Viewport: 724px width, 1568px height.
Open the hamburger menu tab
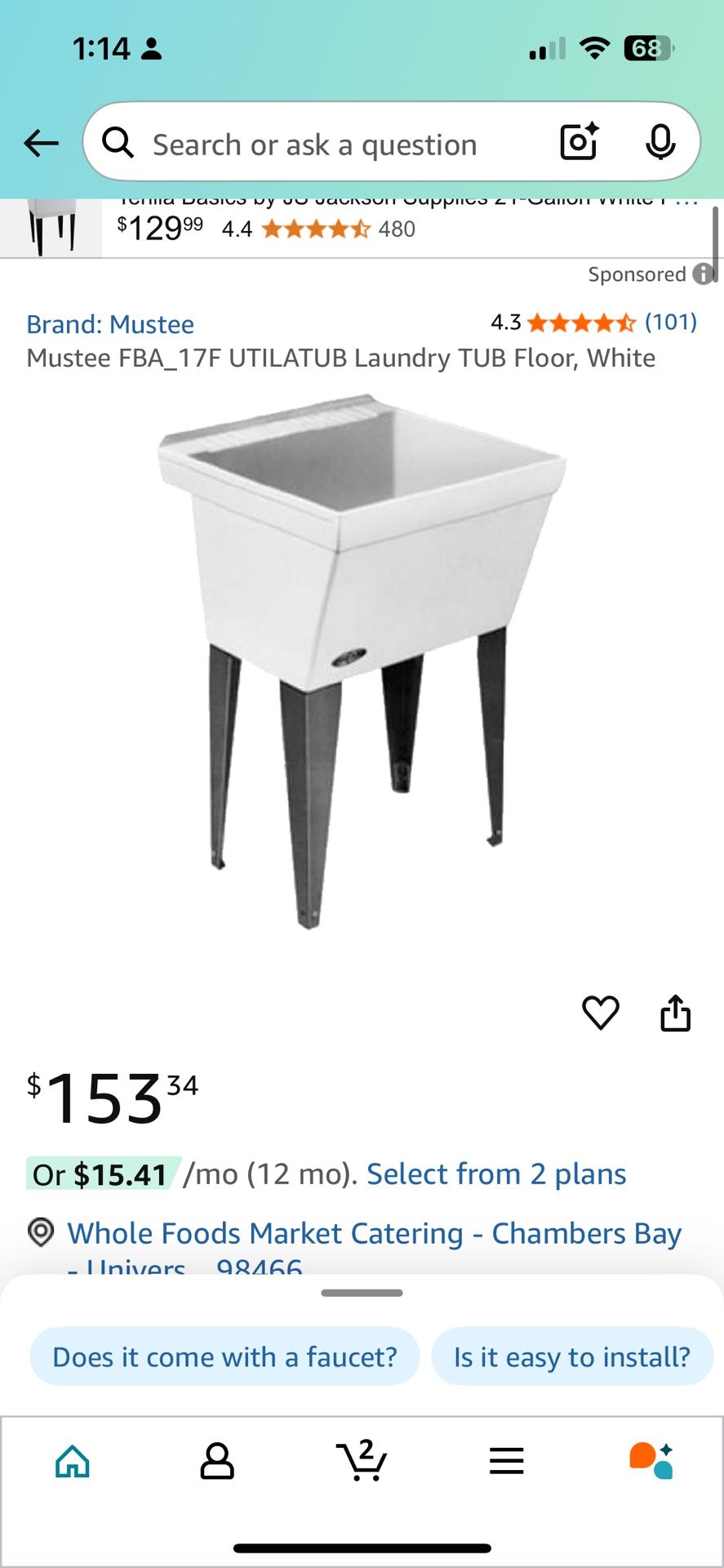coord(506,1460)
